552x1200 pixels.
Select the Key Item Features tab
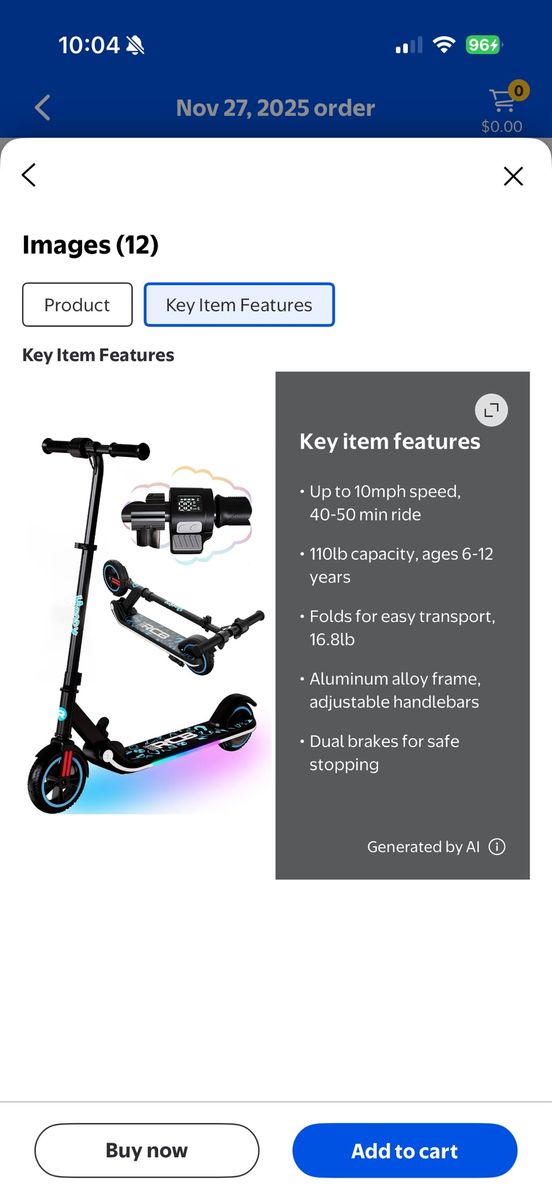[239, 305]
